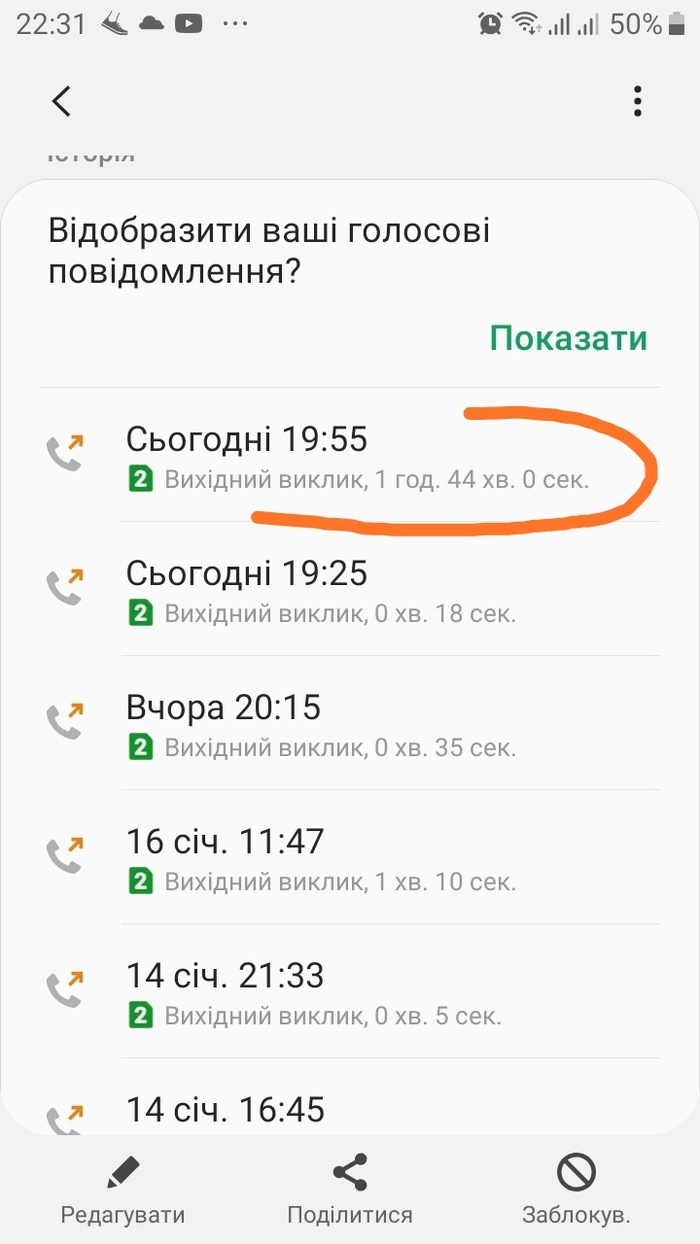Share the contact via Поділитися
Image resolution: width=700 pixels, height=1244 pixels.
[x=349, y=1191]
